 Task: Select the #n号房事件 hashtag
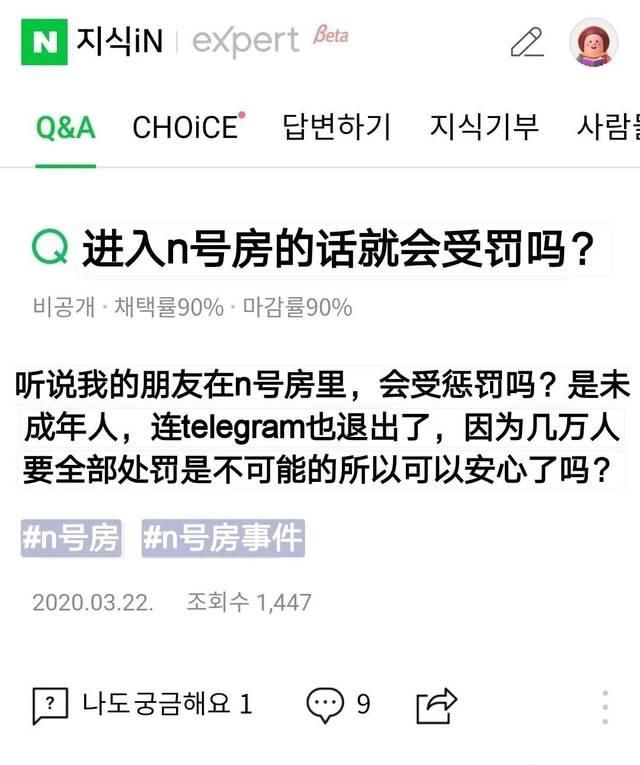click(x=222, y=539)
